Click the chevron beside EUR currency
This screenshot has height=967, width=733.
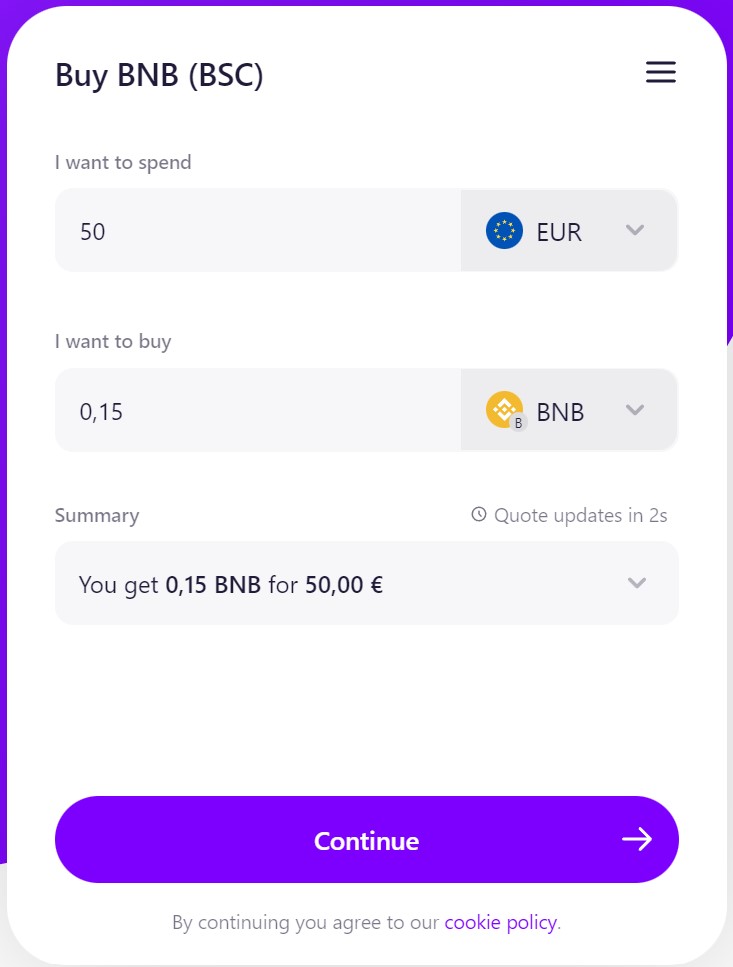pos(635,230)
